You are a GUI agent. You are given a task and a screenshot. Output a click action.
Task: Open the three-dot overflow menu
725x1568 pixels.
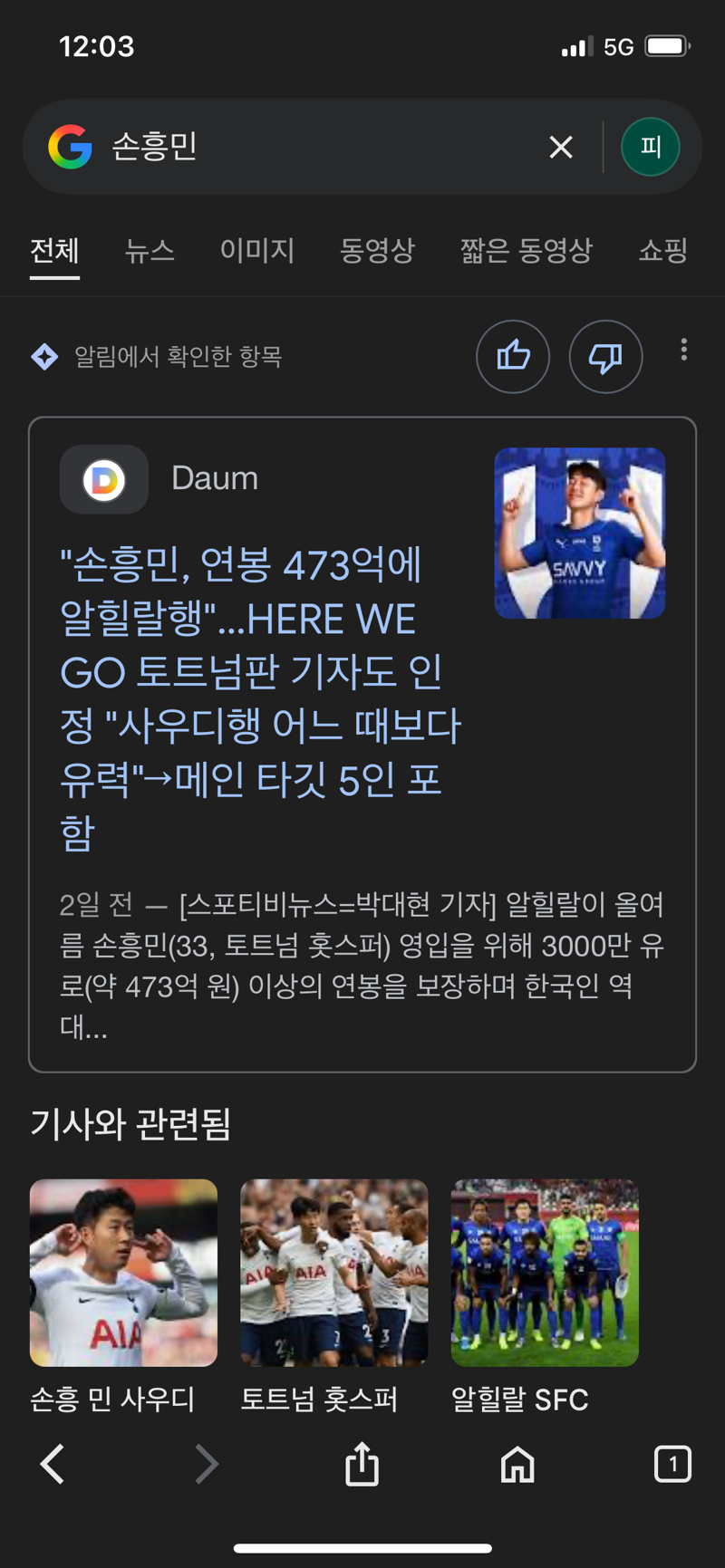click(x=683, y=350)
